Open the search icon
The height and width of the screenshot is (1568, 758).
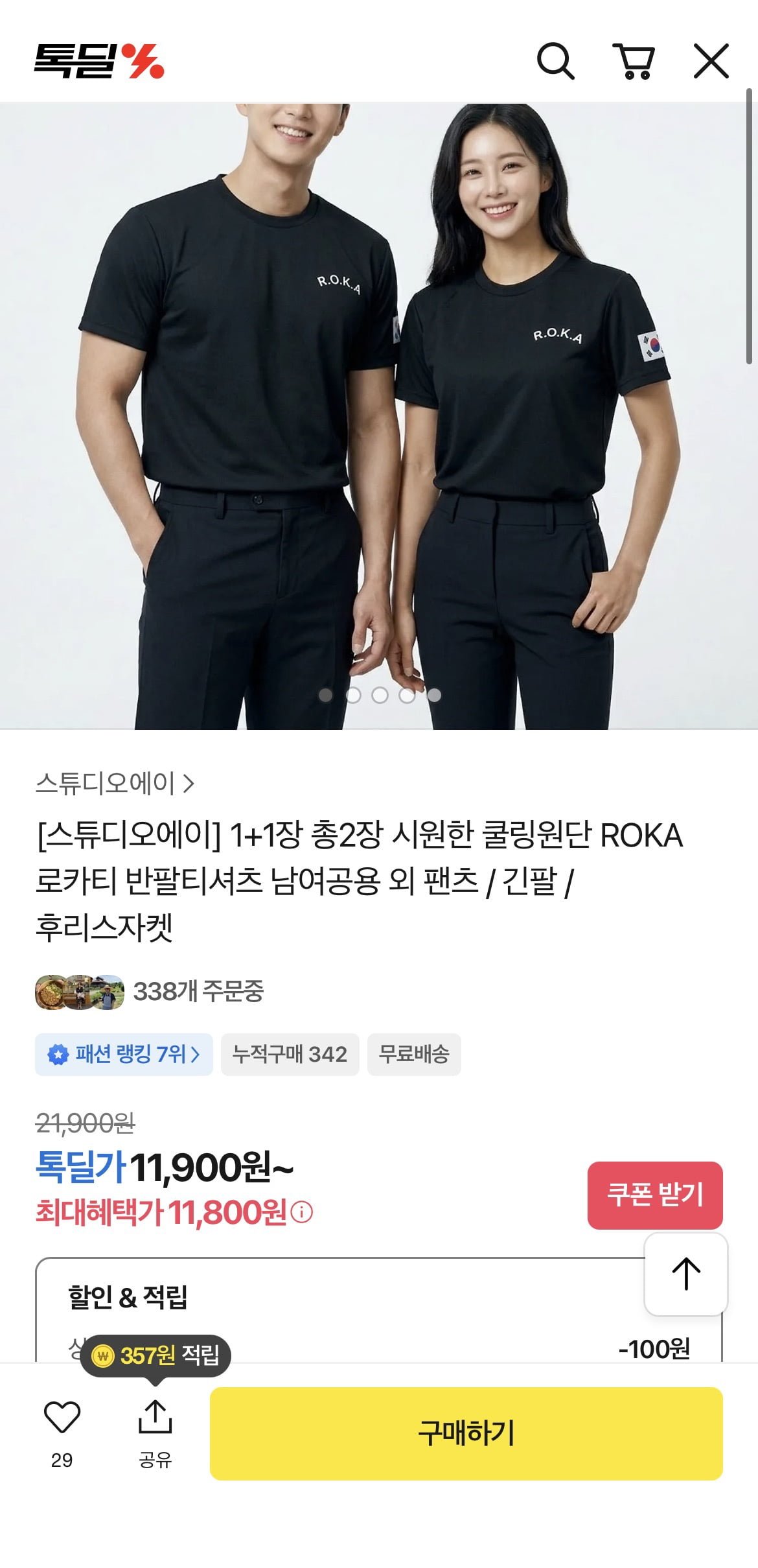pos(555,62)
